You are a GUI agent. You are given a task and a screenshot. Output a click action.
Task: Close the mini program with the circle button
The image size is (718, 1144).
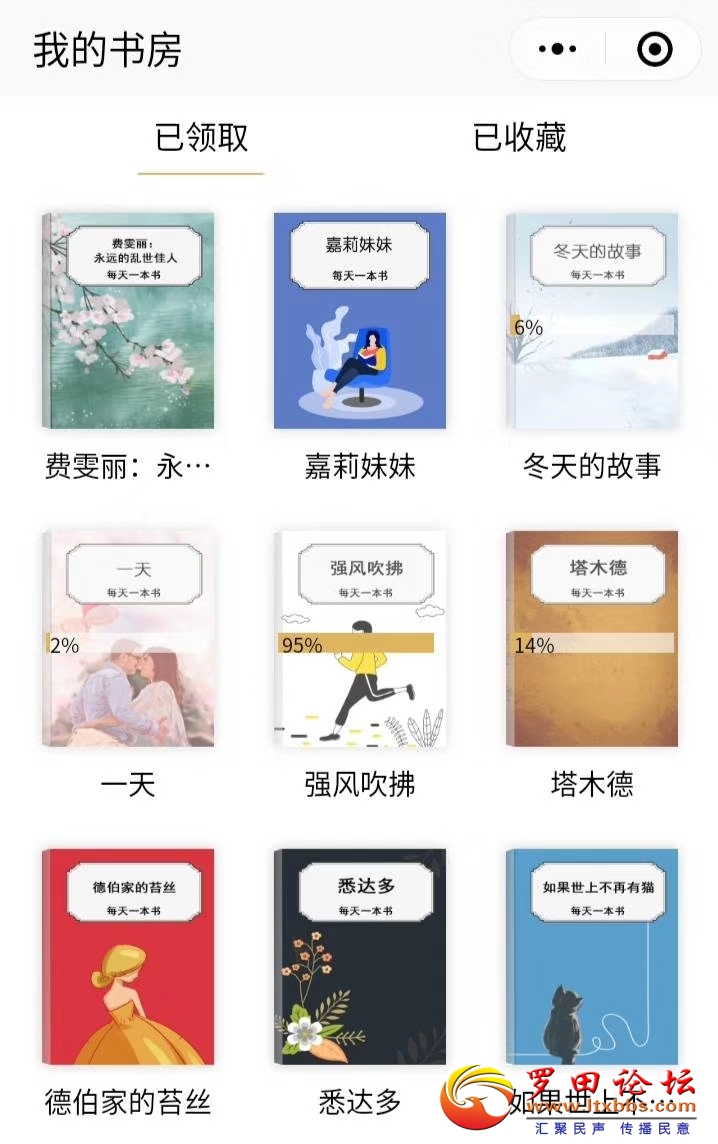[655, 49]
